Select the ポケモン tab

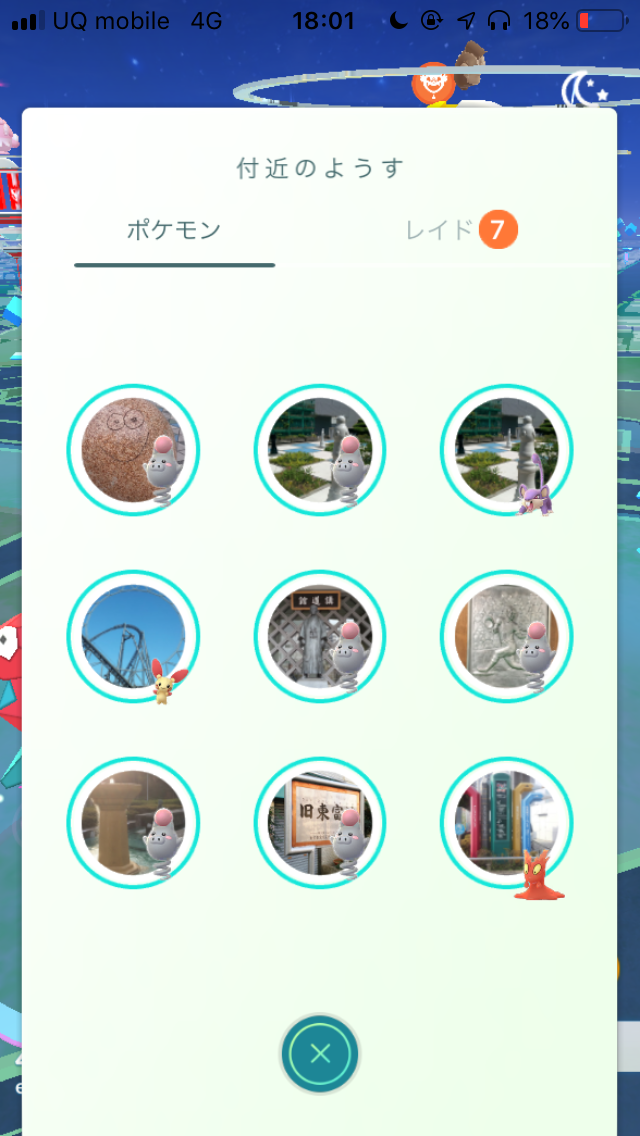(174, 231)
